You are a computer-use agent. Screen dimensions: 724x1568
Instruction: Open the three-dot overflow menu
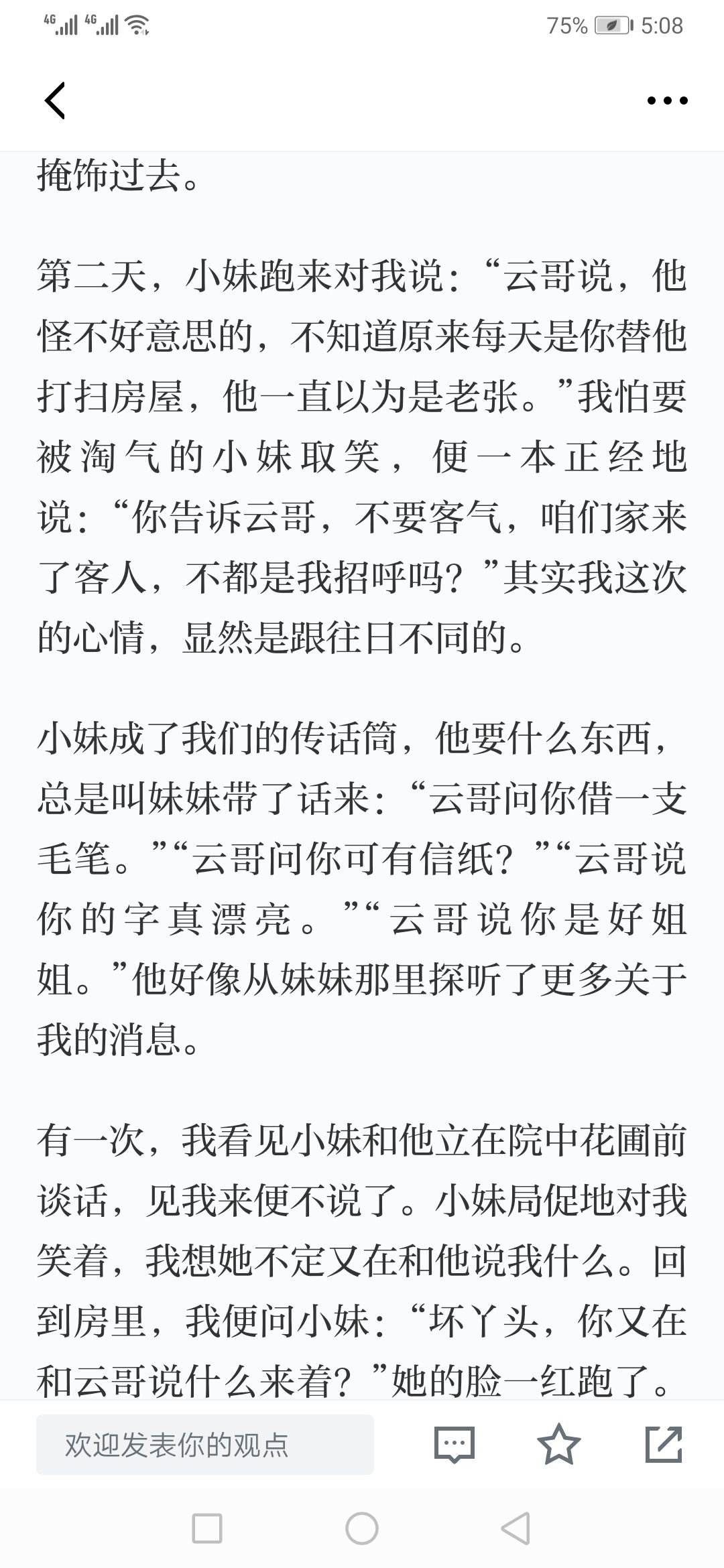click(x=667, y=101)
